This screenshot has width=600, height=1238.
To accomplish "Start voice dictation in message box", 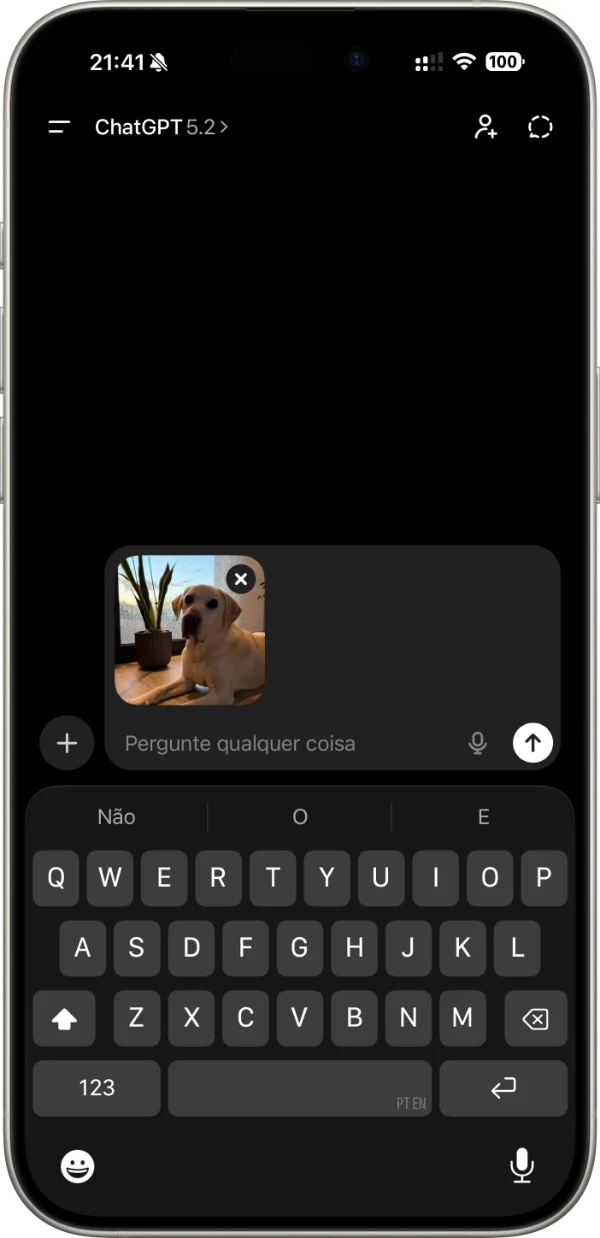I will (478, 743).
